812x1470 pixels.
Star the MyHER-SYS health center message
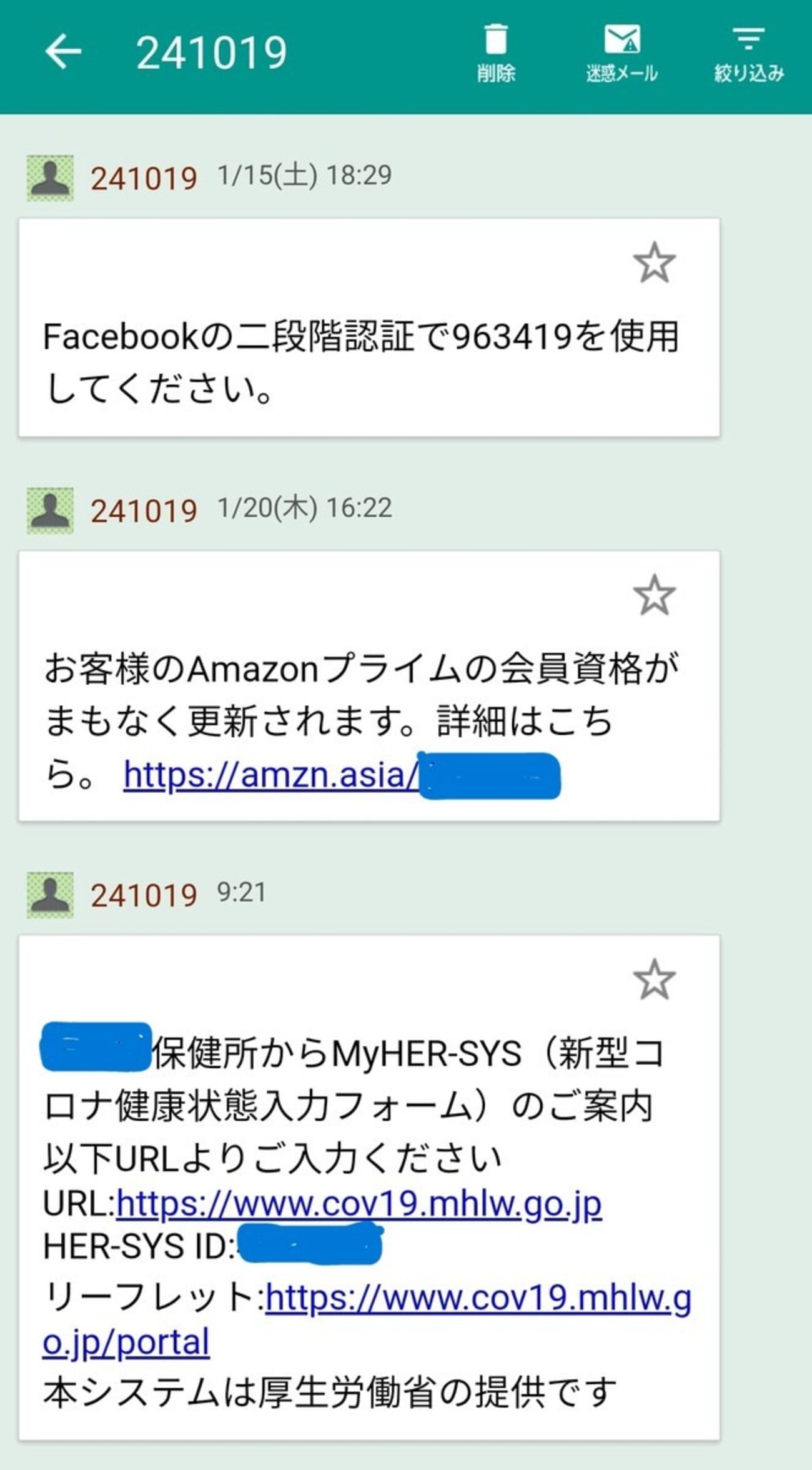click(654, 980)
